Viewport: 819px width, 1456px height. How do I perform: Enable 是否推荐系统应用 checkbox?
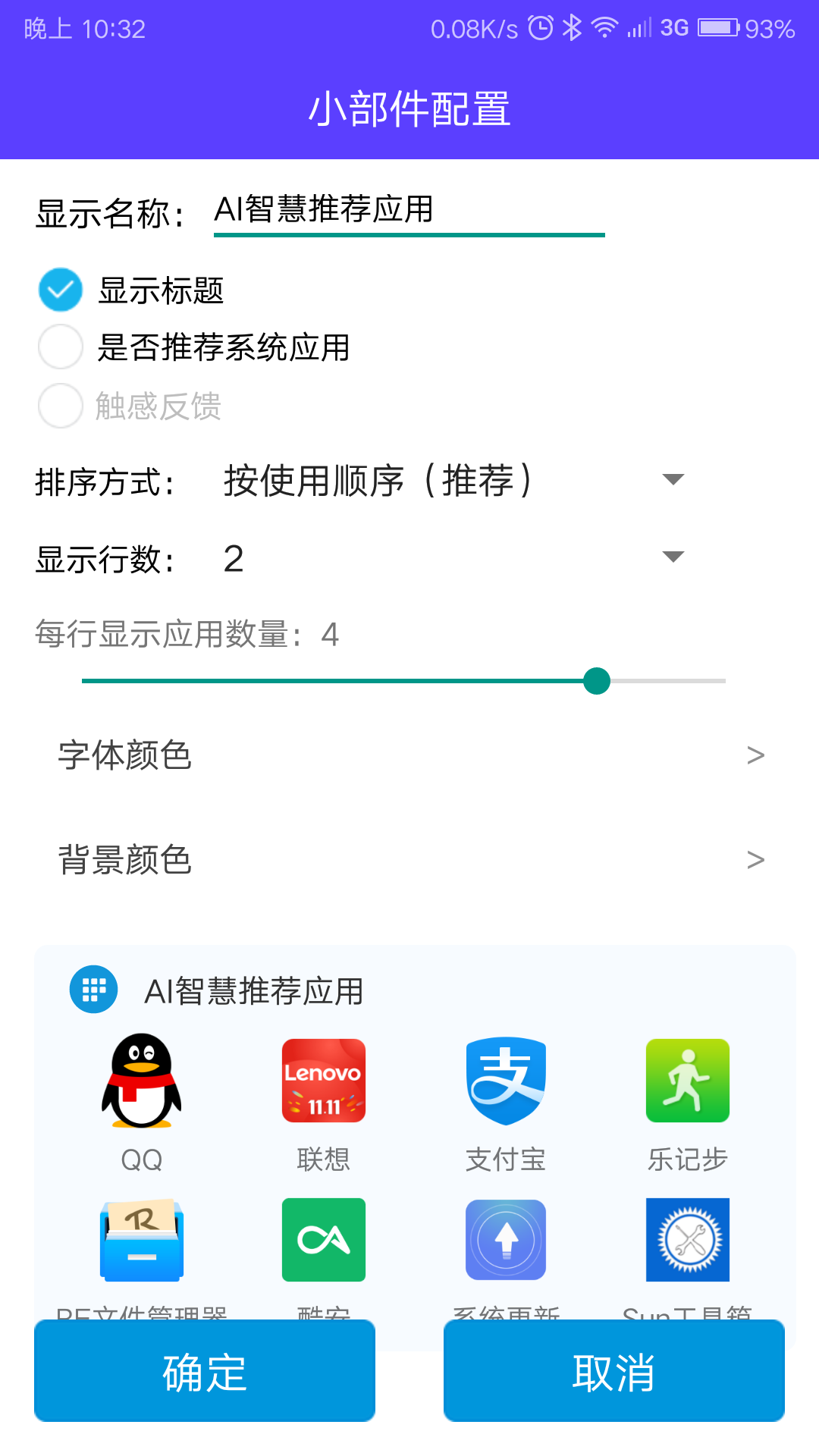61,347
